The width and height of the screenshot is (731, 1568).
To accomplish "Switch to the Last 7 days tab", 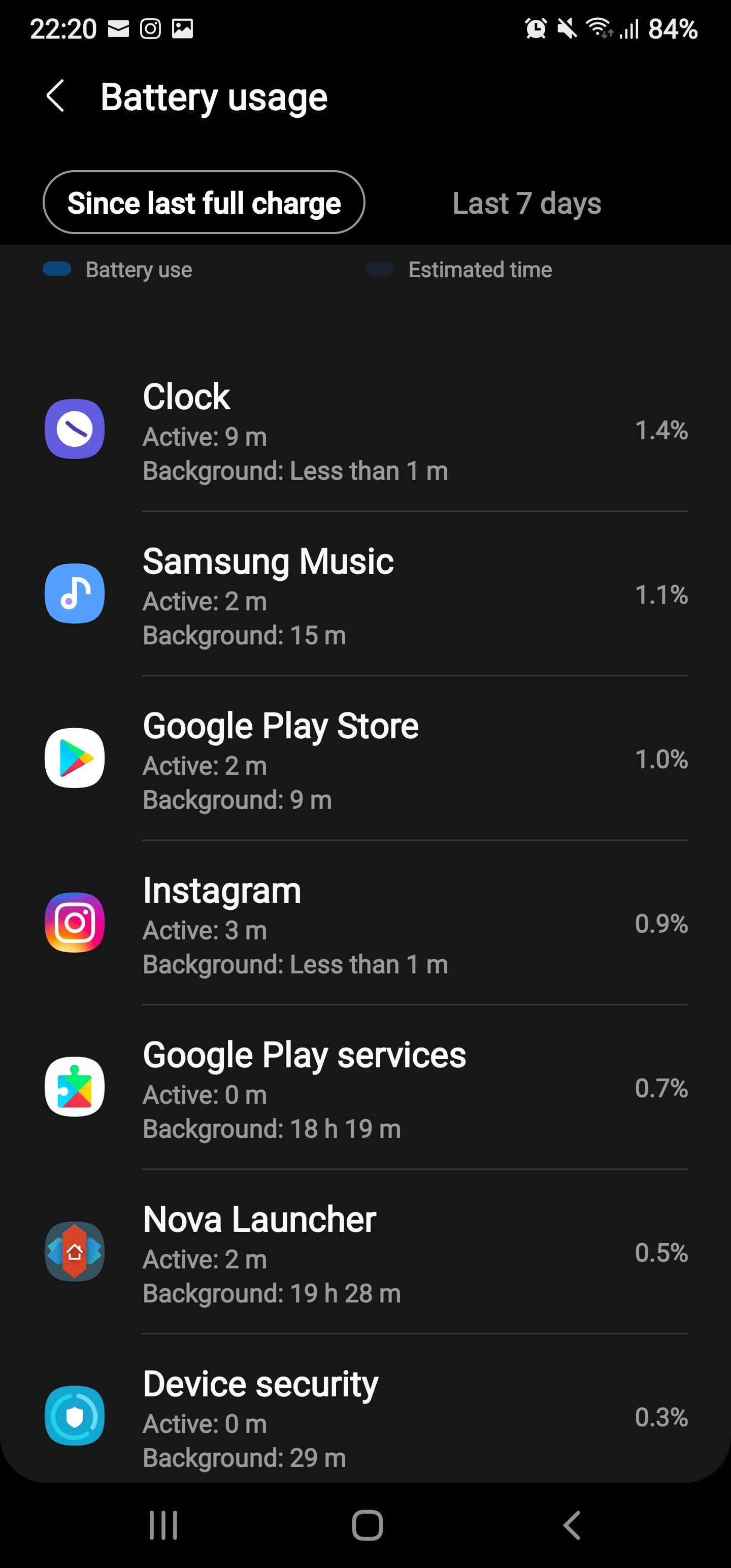I will [x=526, y=203].
